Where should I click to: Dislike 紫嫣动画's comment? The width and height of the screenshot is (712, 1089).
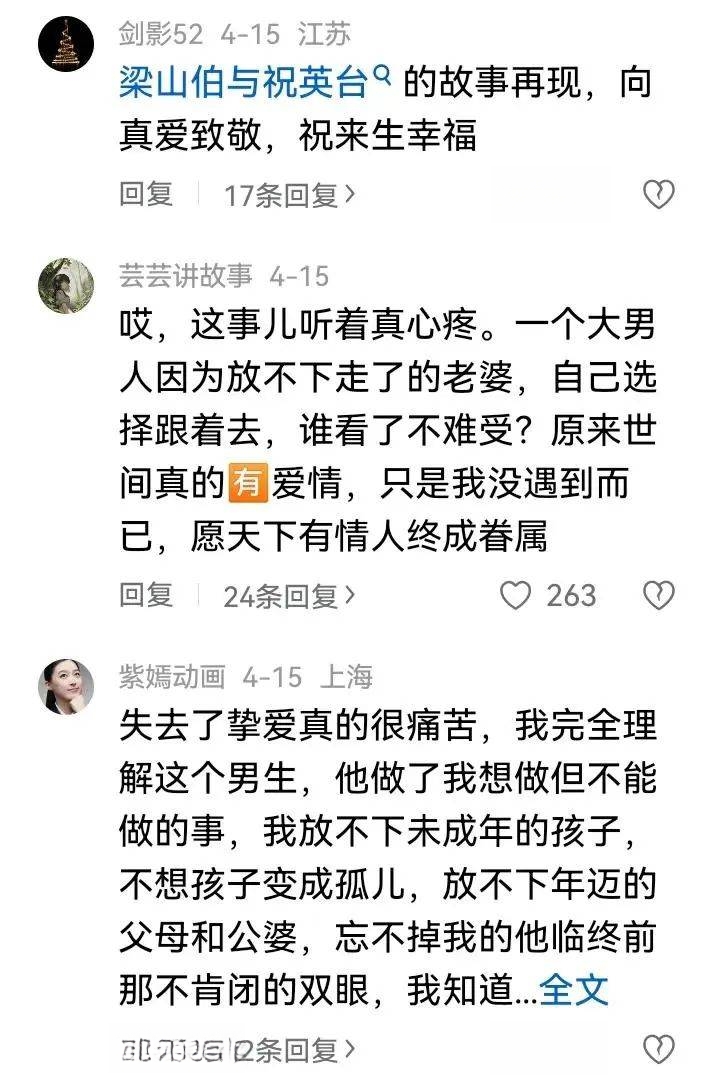coord(657,1049)
